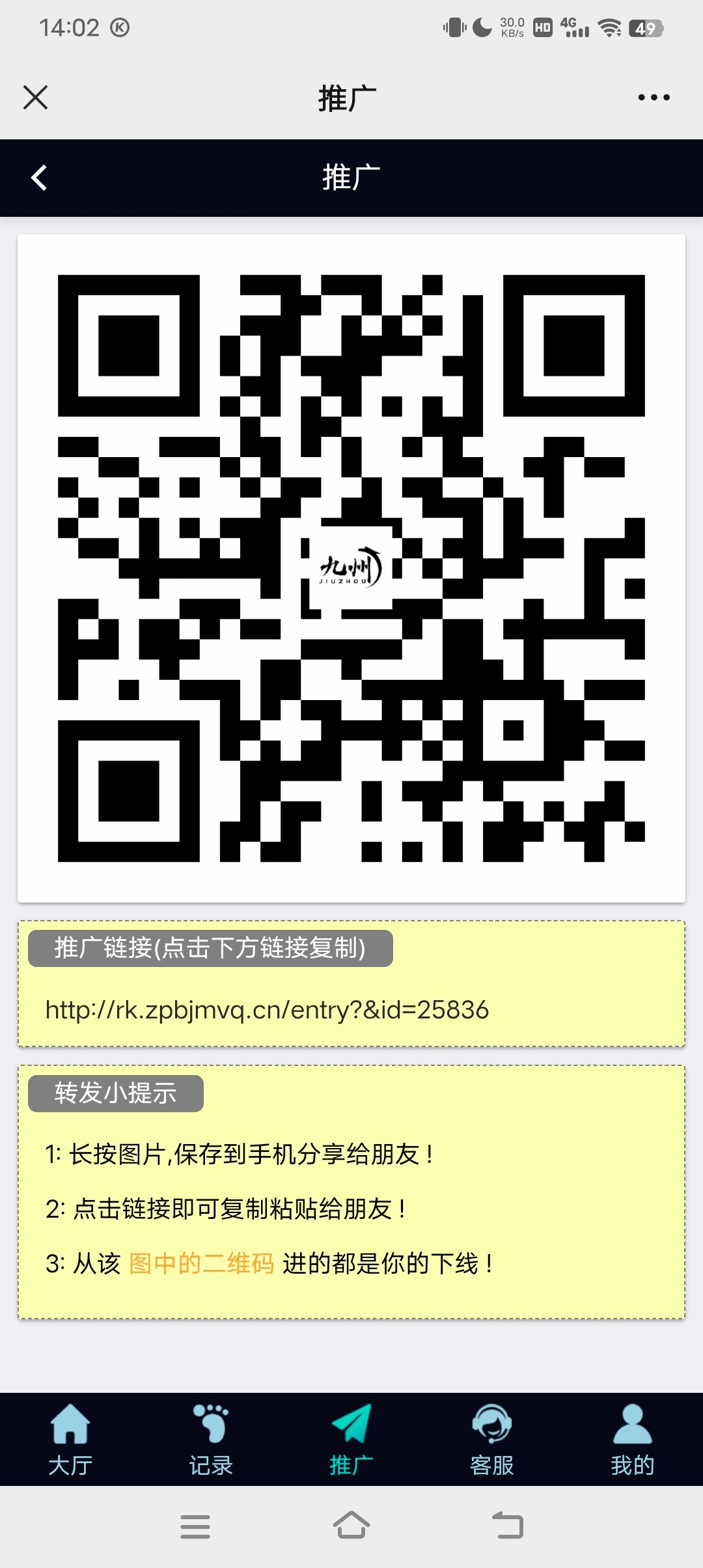Open the 记录 tab
The width and height of the screenshot is (703, 1568).
211,1440
